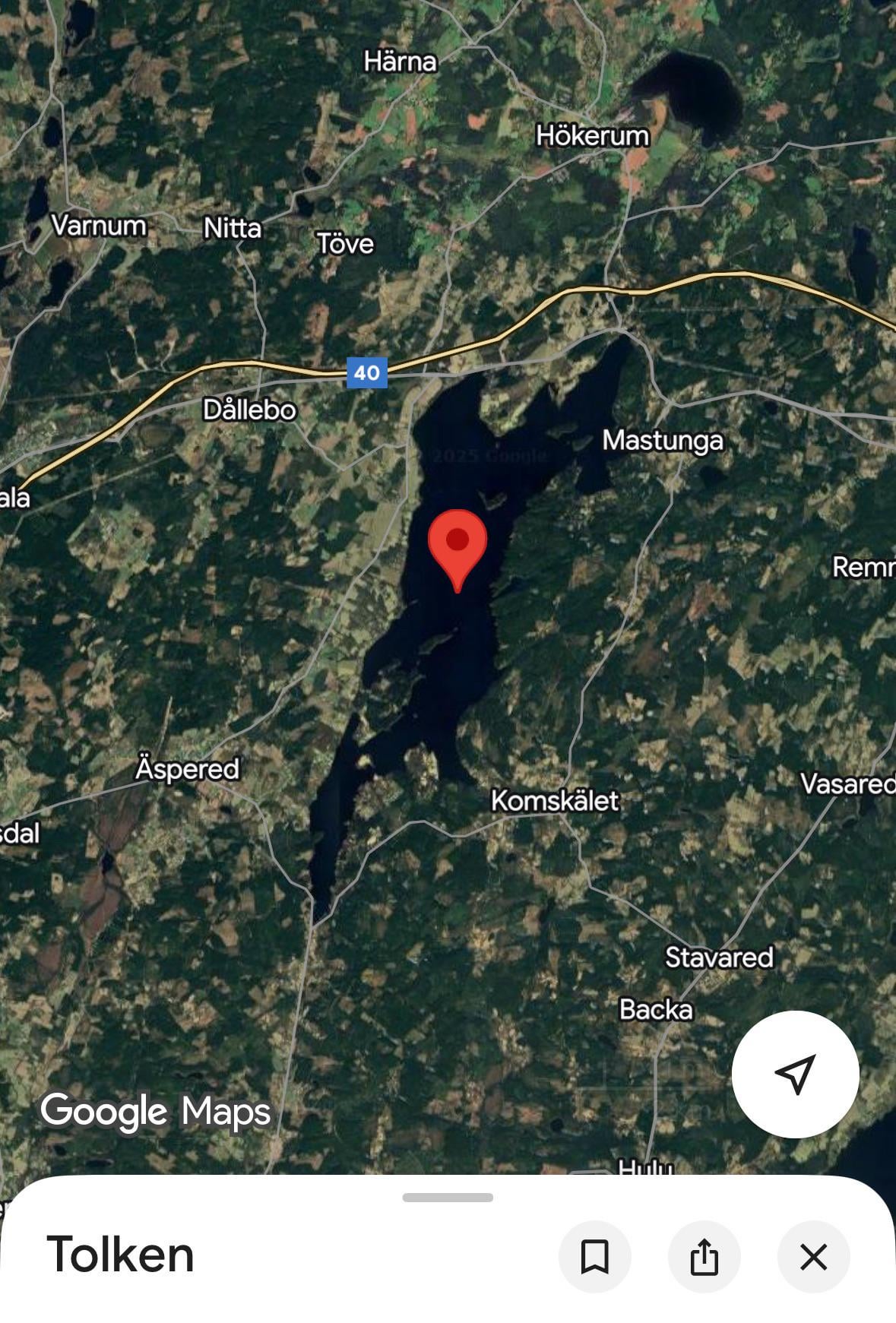Expand the Tolken info sheet handle

pos(448,1198)
